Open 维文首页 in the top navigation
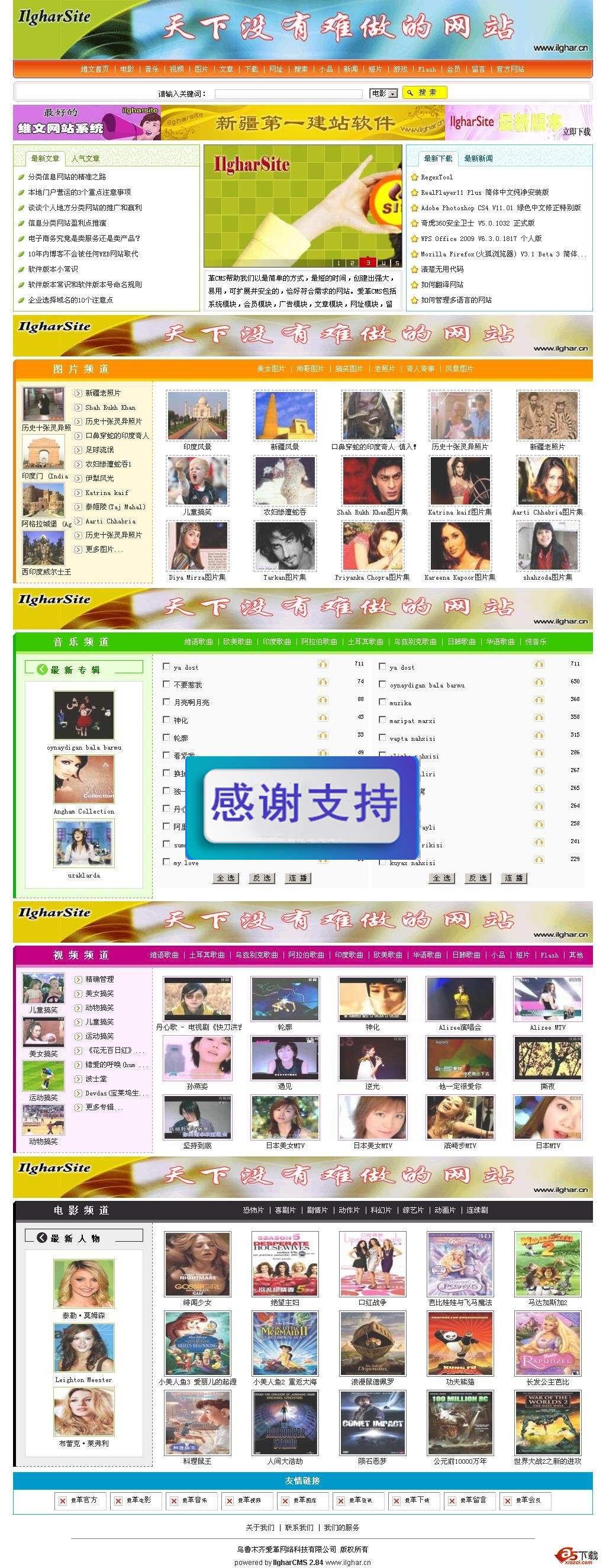This screenshot has height=1568, width=606. pos(94,69)
